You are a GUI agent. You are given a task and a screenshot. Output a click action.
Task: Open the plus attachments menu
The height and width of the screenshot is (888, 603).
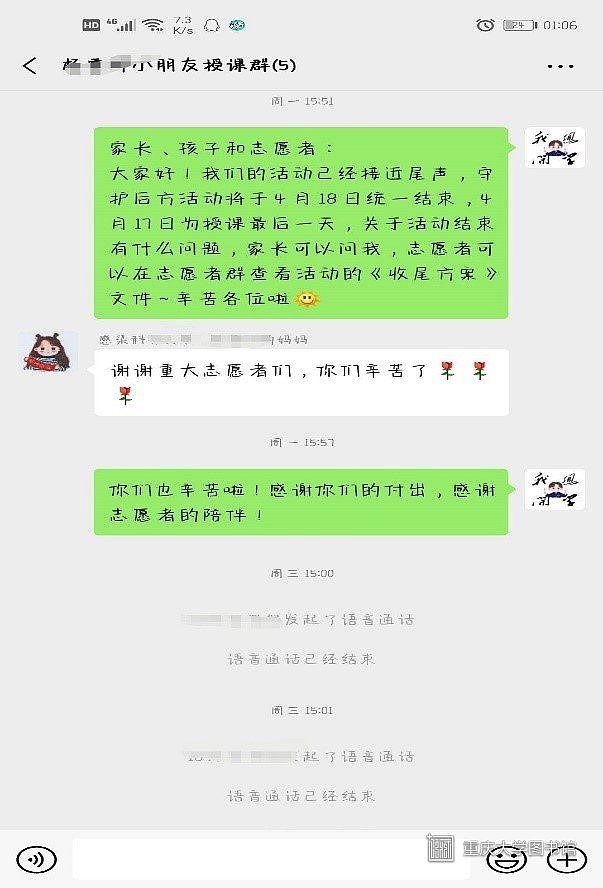pyautogui.click(x=566, y=859)
